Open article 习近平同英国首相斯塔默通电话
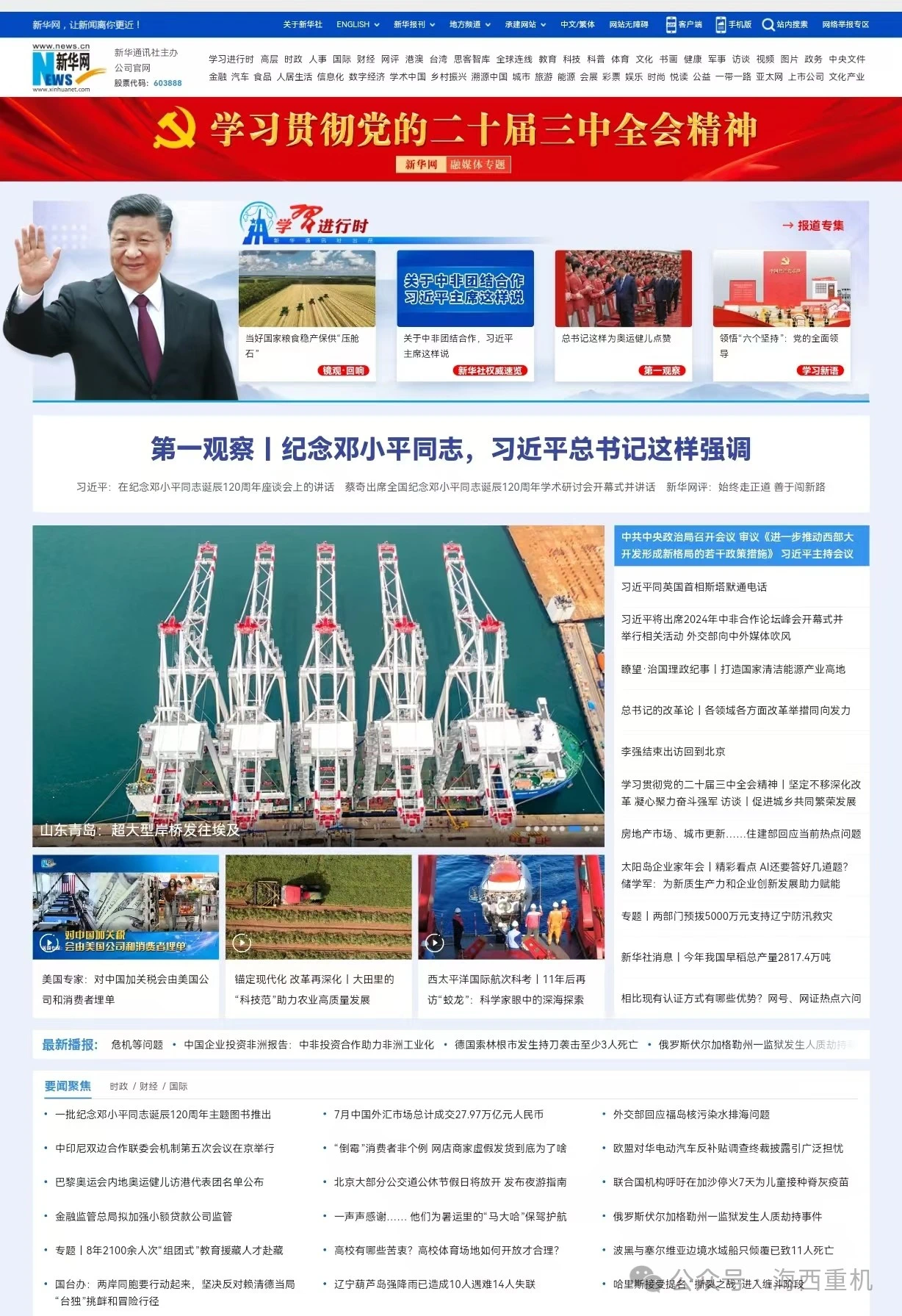The height and width of the screenshot is (1316, 902). [694, 586]
